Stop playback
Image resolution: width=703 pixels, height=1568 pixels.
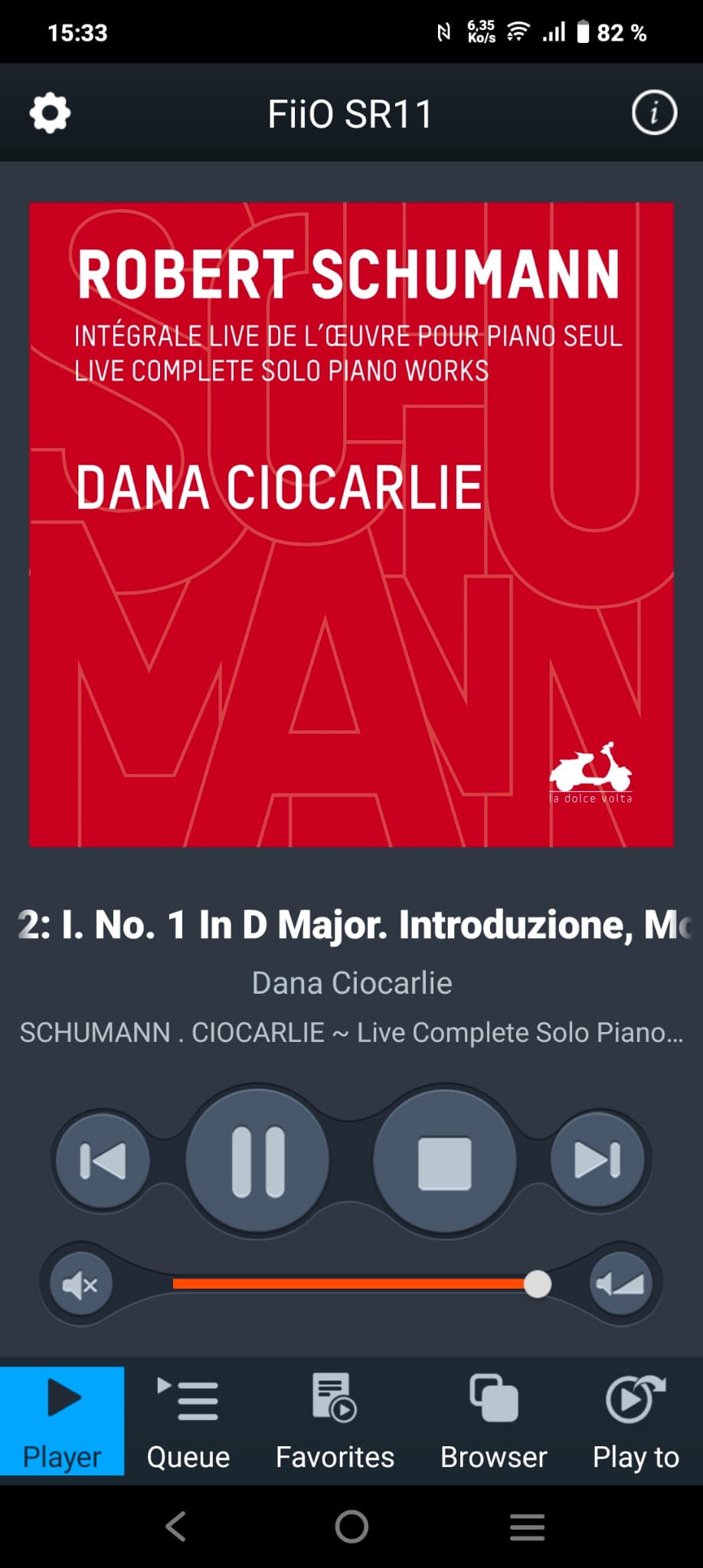[444, 1161]
